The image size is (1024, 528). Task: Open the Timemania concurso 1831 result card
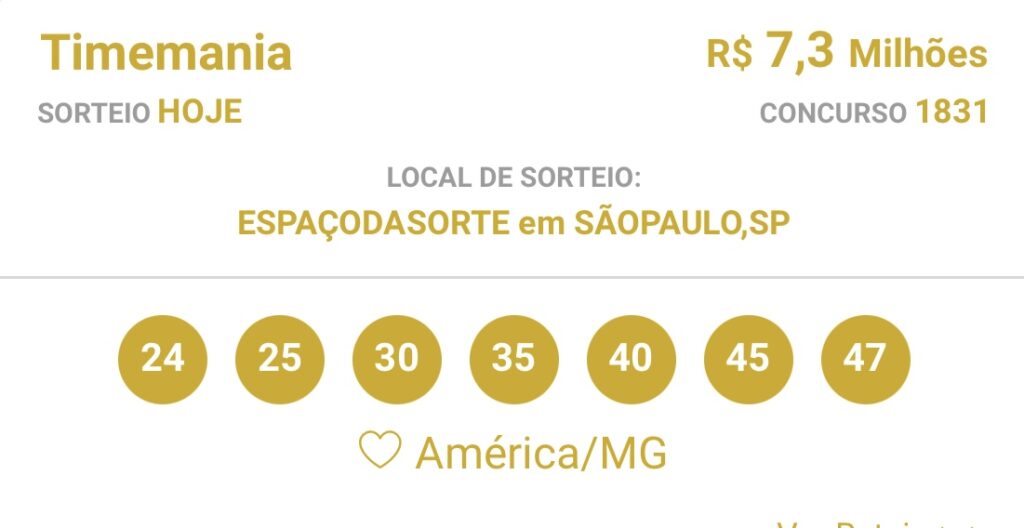pyautogui.click(x=166, y=53)
